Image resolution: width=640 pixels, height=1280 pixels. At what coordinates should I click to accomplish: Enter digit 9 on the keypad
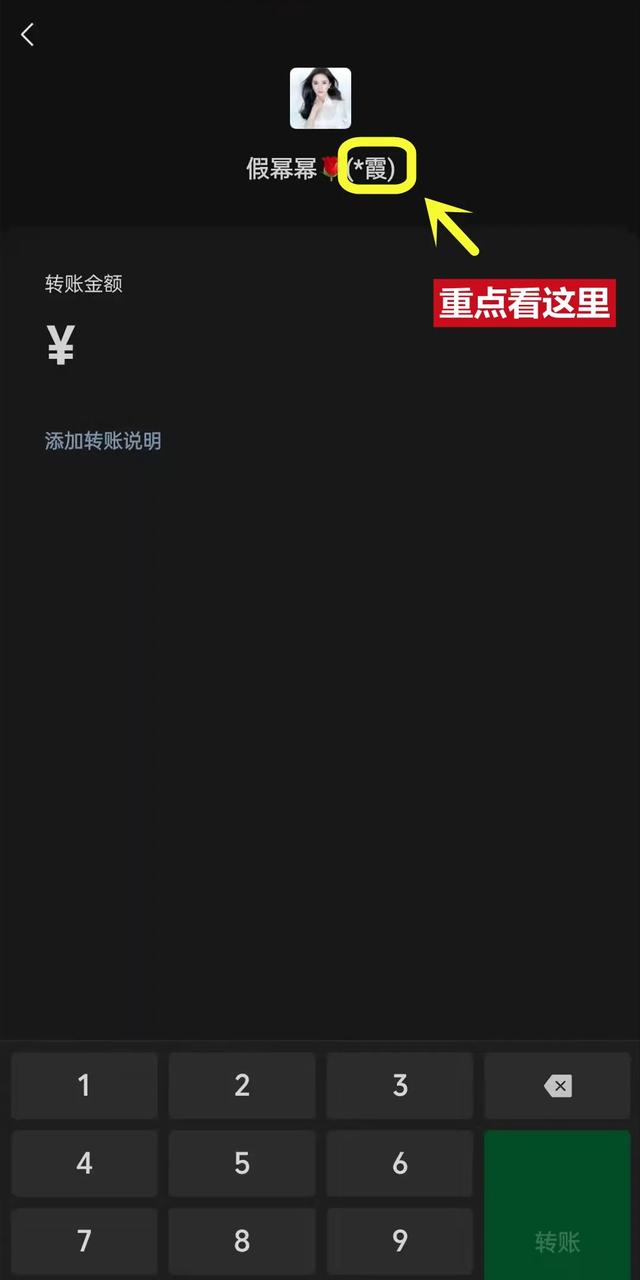pyautogui.click(x=400, y=1241)
